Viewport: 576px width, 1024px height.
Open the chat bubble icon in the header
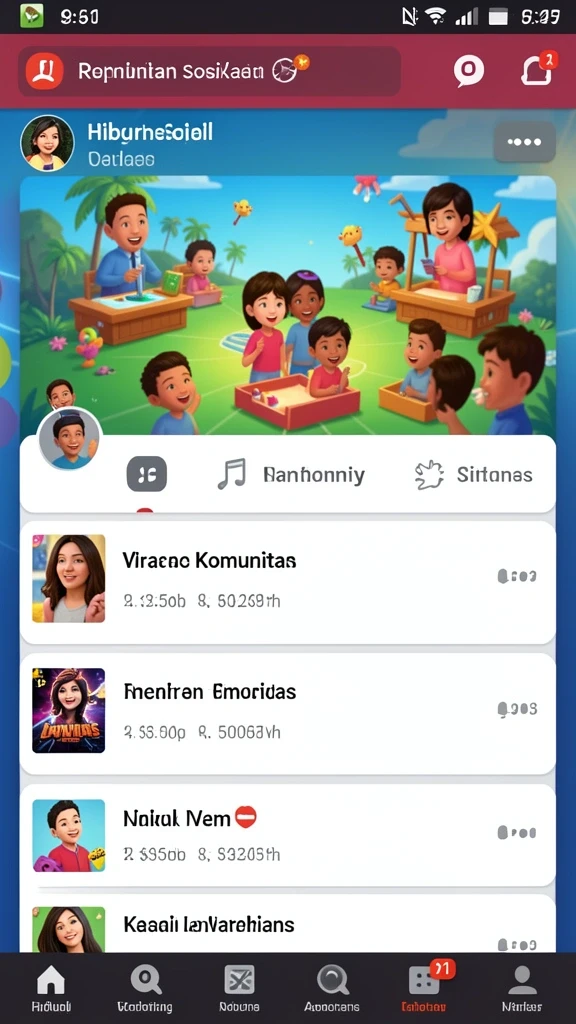point(469,71)
